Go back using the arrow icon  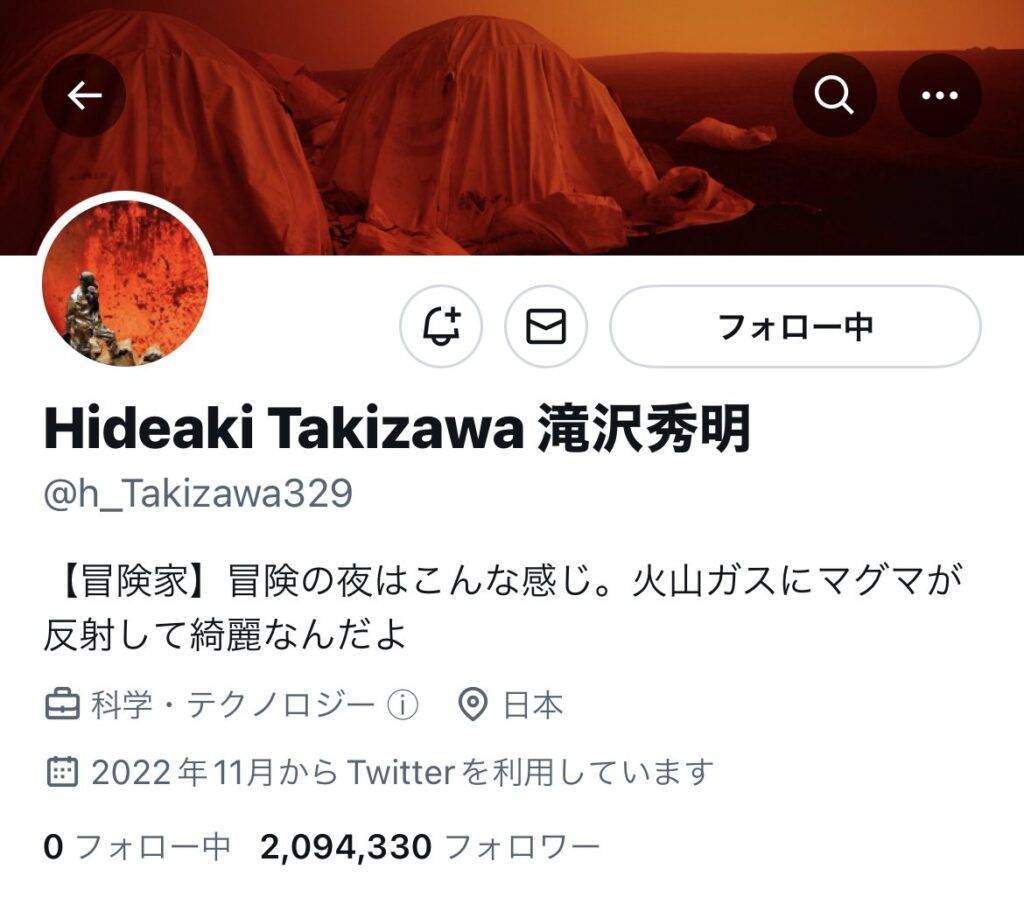(x=85, y=95)
